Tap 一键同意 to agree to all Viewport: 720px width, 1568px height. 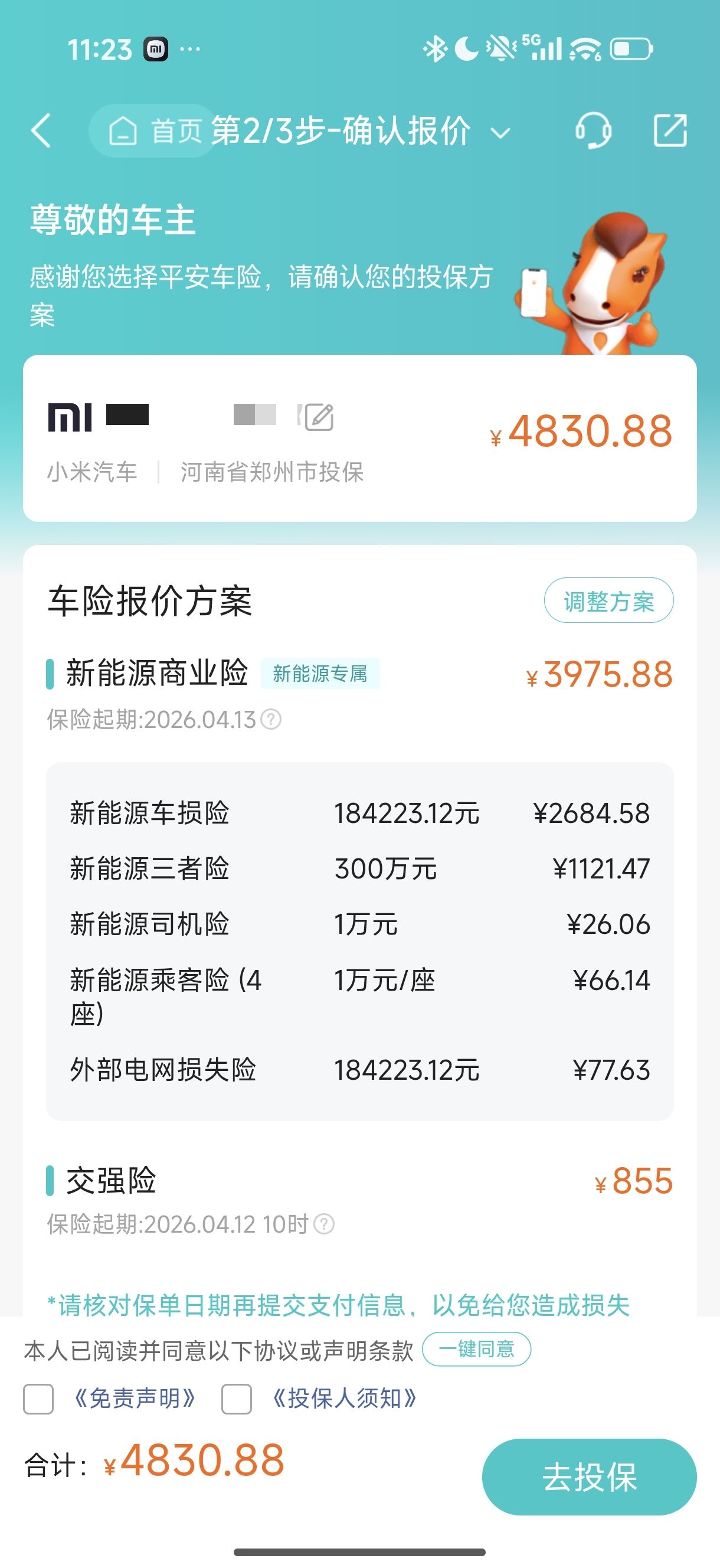476,1349
